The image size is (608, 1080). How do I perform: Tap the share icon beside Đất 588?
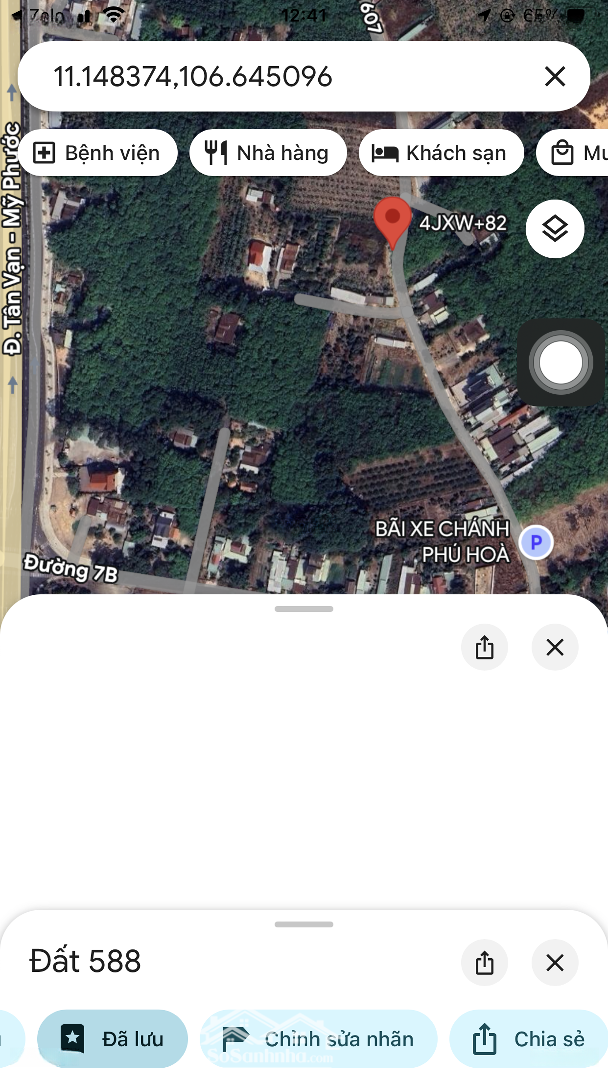[x=485, y=963]
